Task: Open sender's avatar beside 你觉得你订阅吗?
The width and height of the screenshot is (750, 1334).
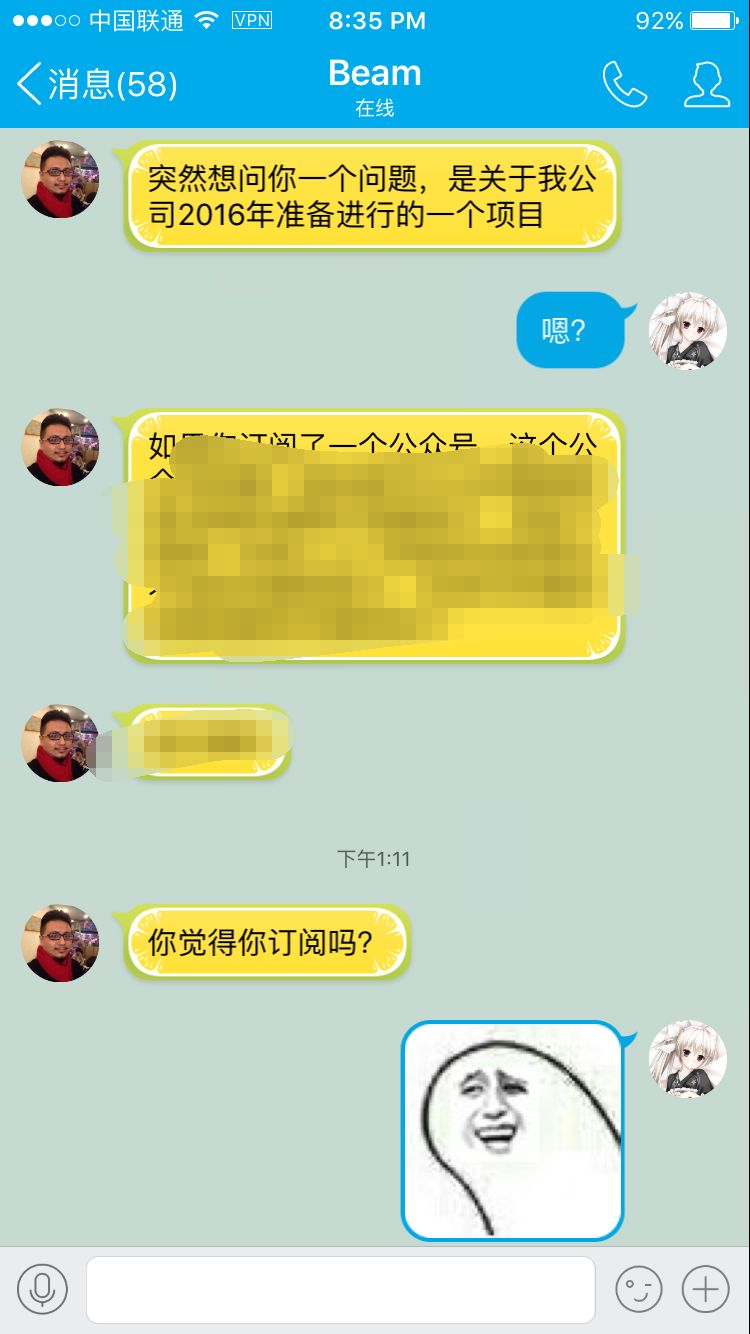Action: [x=60, y=943]
